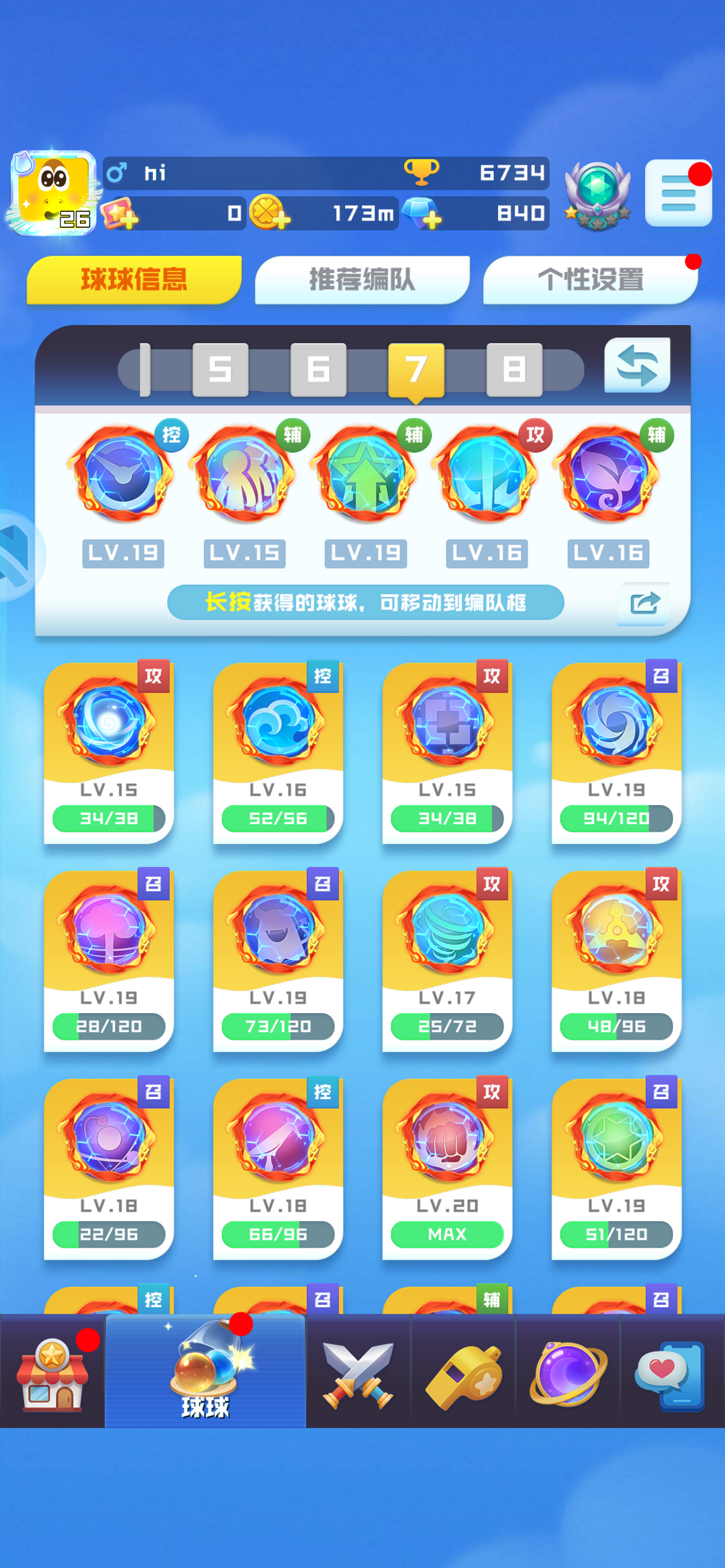
Task: Open the tornado ball card at 25/72
Action: coord(447,959)
